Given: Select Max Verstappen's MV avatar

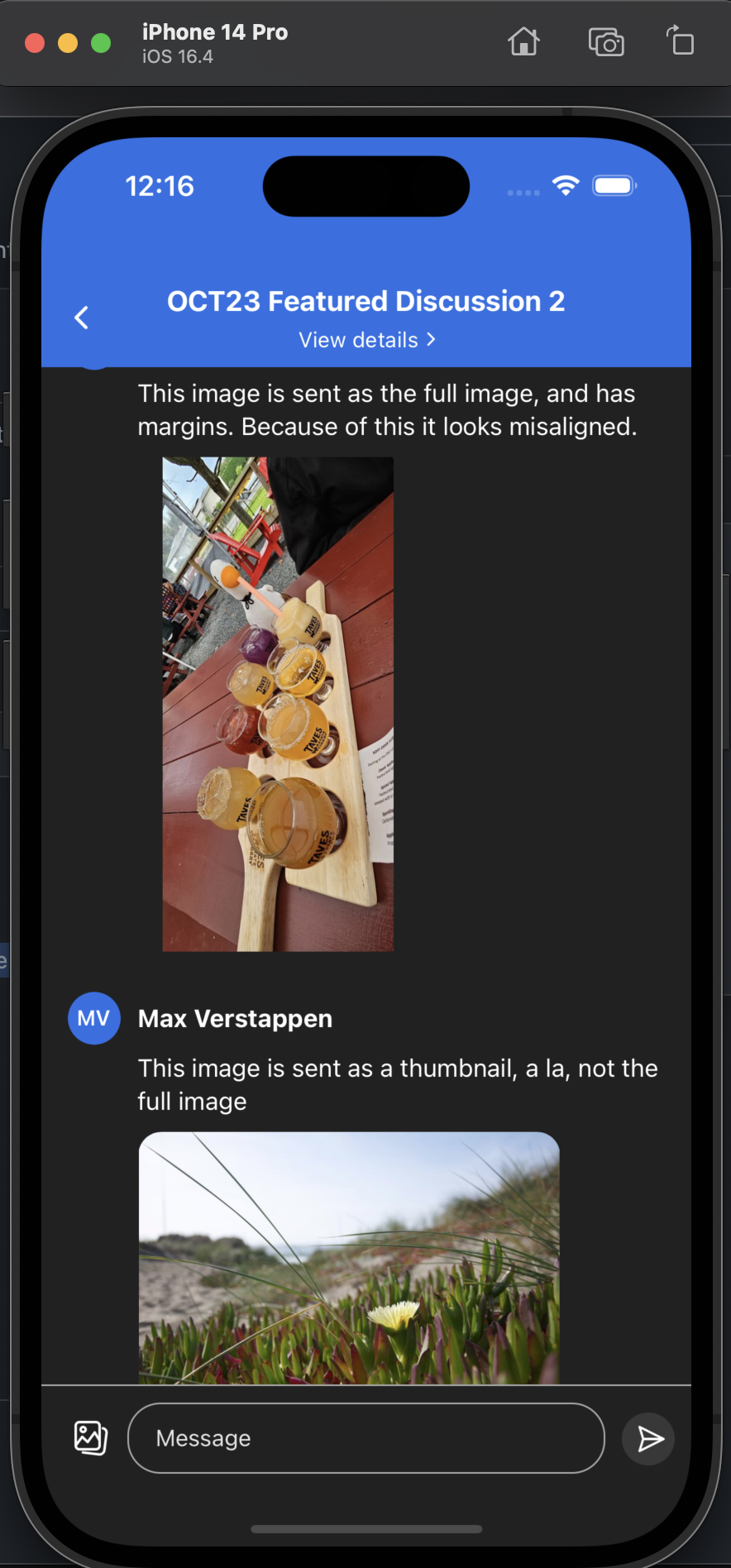Looking at the screenshot, I should pyautogui.click(x=93, y=1018).
